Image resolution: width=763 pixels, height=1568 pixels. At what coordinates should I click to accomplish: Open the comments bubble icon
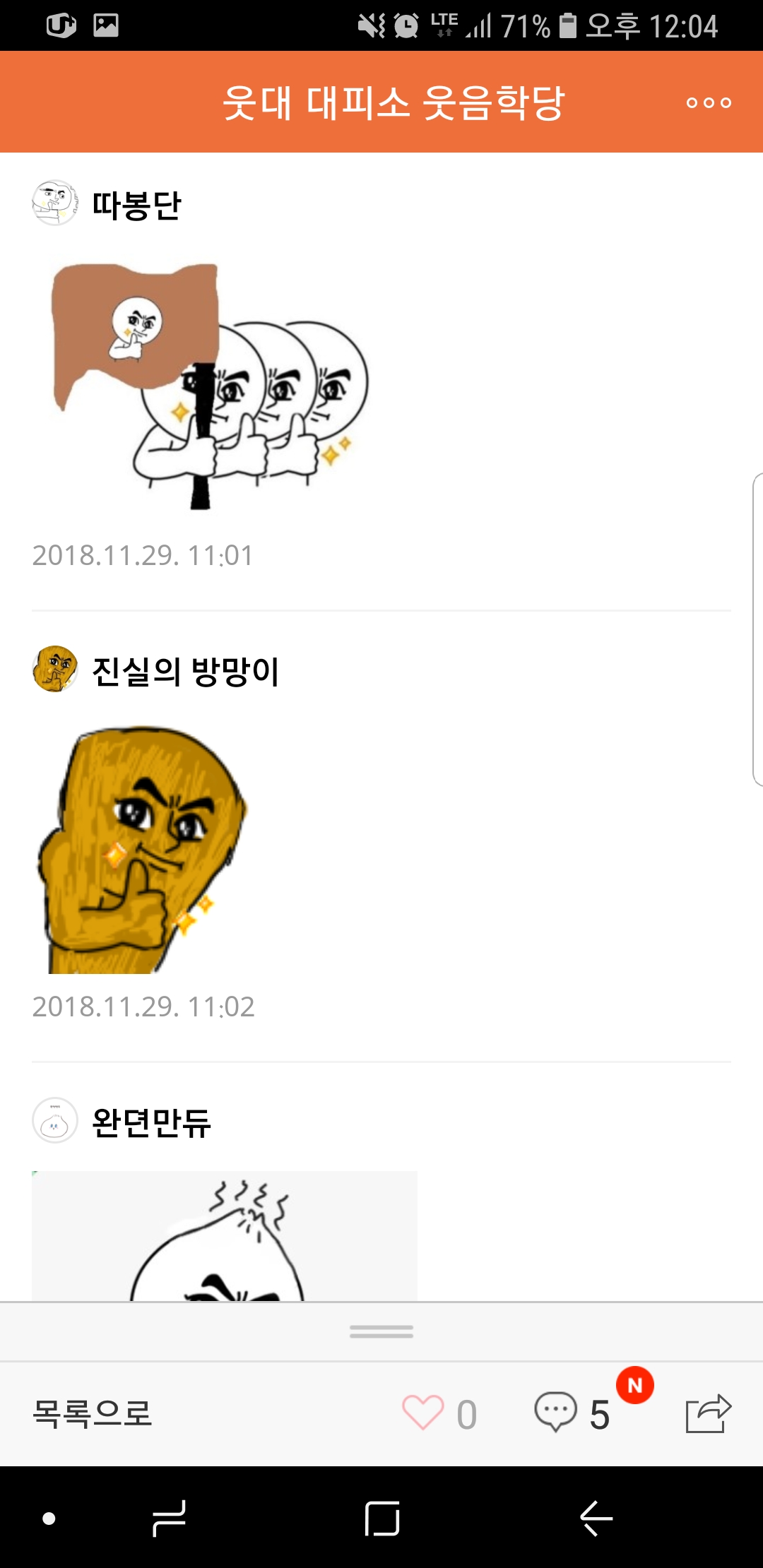(x=555, y=1413)
